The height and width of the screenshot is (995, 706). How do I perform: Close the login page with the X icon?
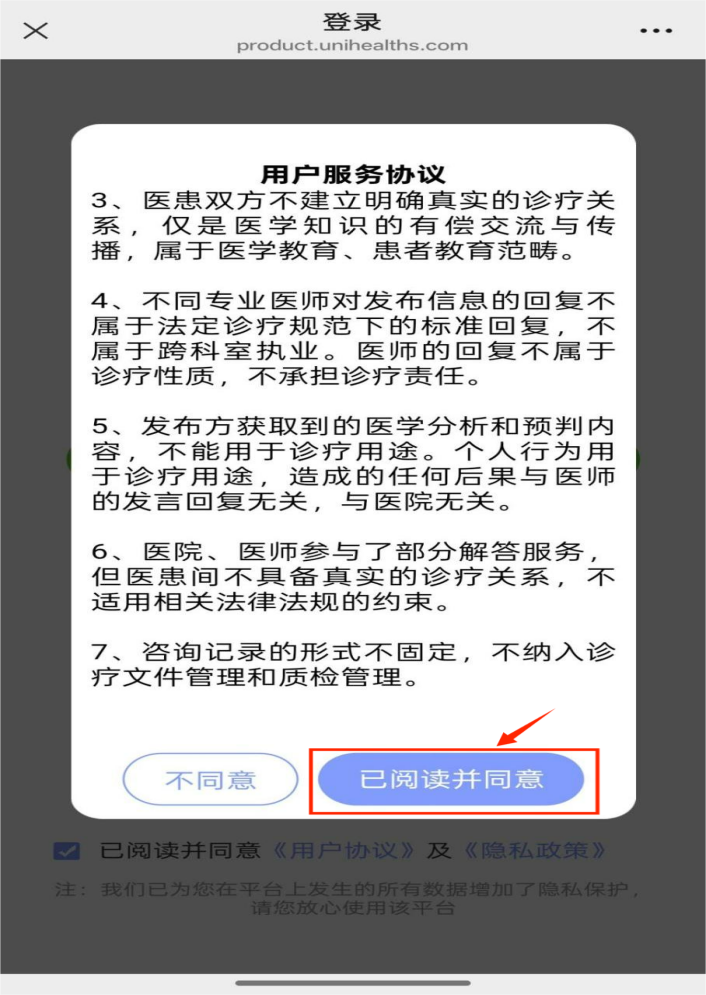click(x=36, y=30)
